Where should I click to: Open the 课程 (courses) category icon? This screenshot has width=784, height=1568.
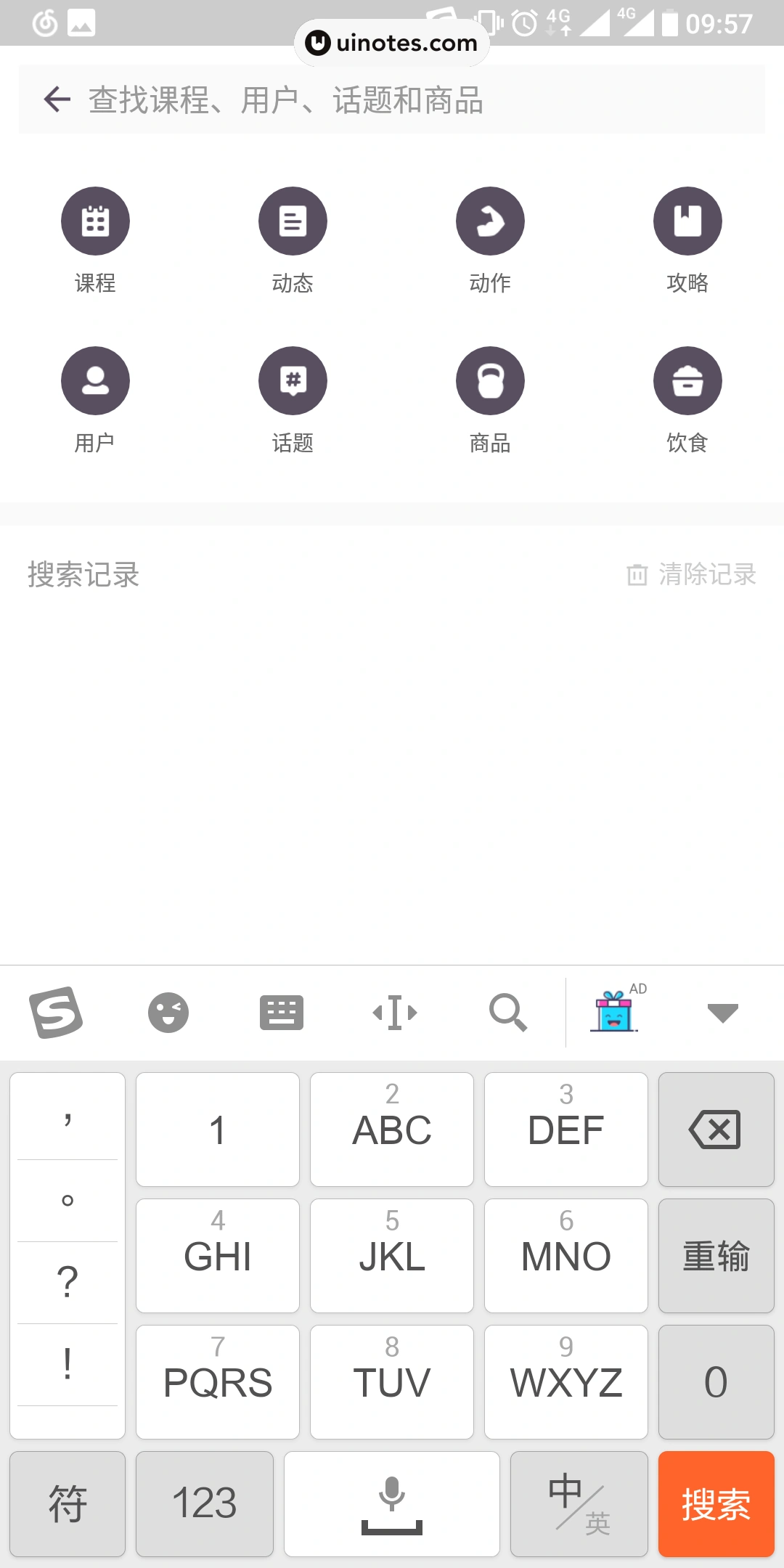click(95, 221)
